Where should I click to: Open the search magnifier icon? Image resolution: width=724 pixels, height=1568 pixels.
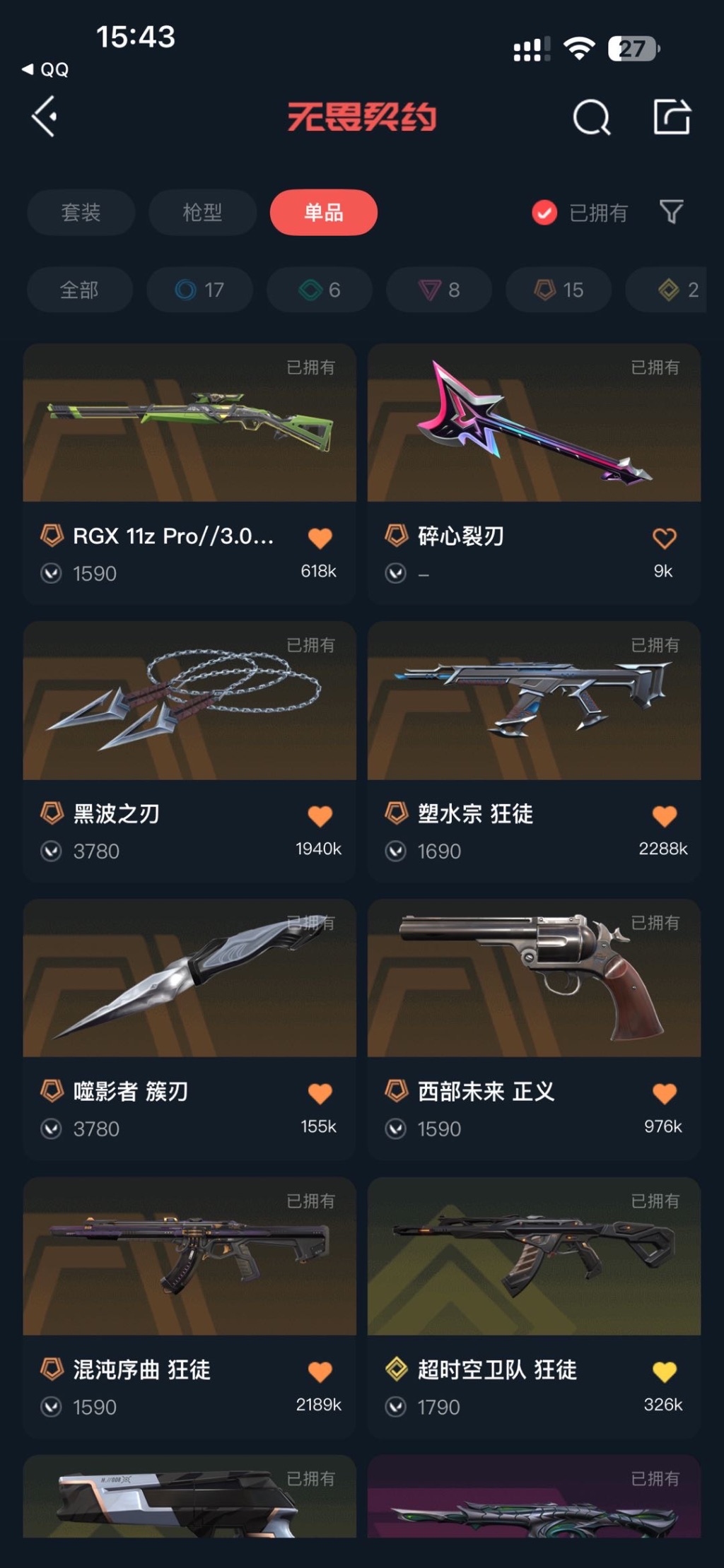point(591,117)
